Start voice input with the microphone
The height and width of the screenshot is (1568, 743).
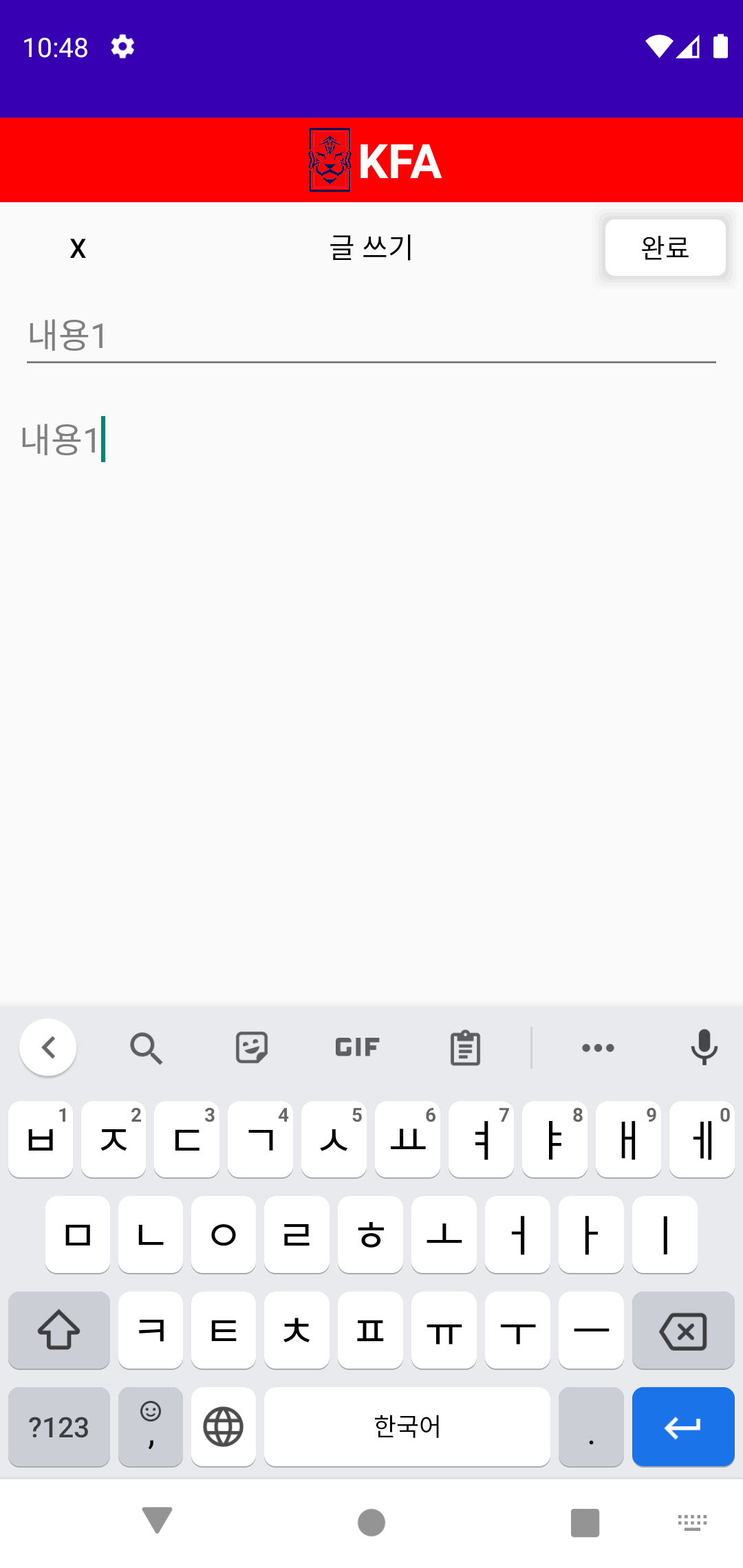click(x=704, y=1048)
